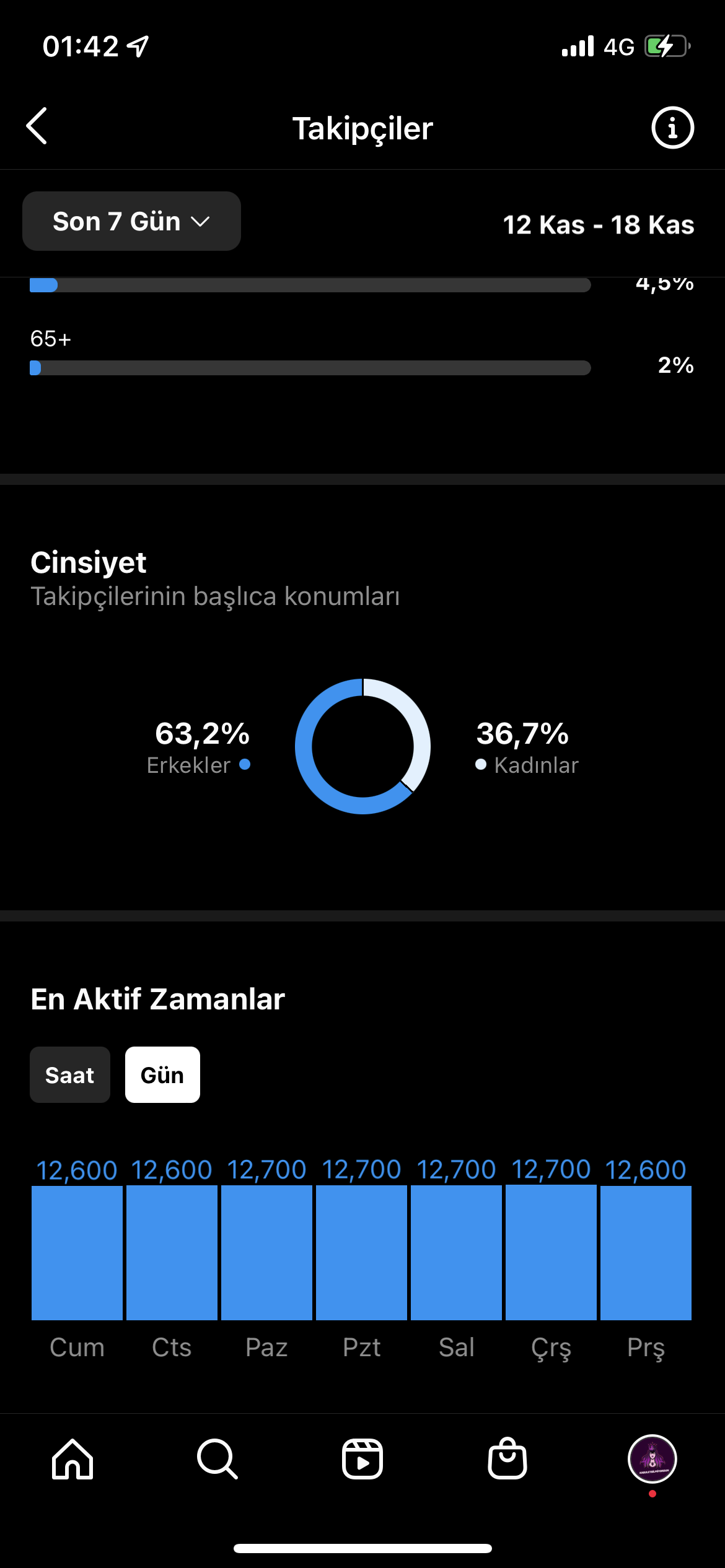Open the Search tab
This screenshot has height=1568, width=725.
pyautogui.click(x=217, y=1459)
